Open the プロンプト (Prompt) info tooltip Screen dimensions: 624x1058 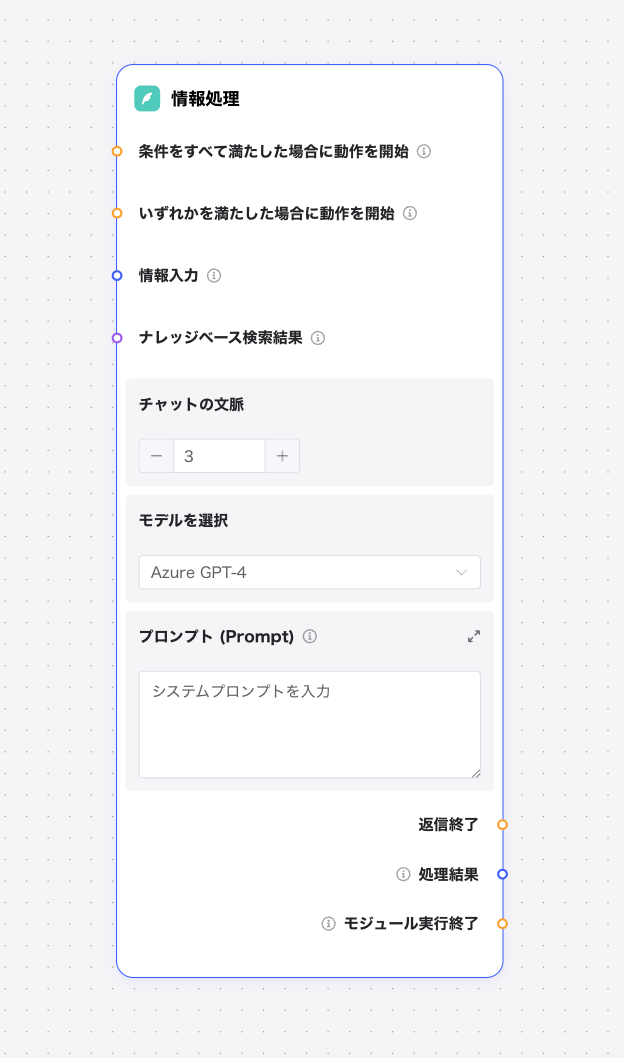[310, 637]
